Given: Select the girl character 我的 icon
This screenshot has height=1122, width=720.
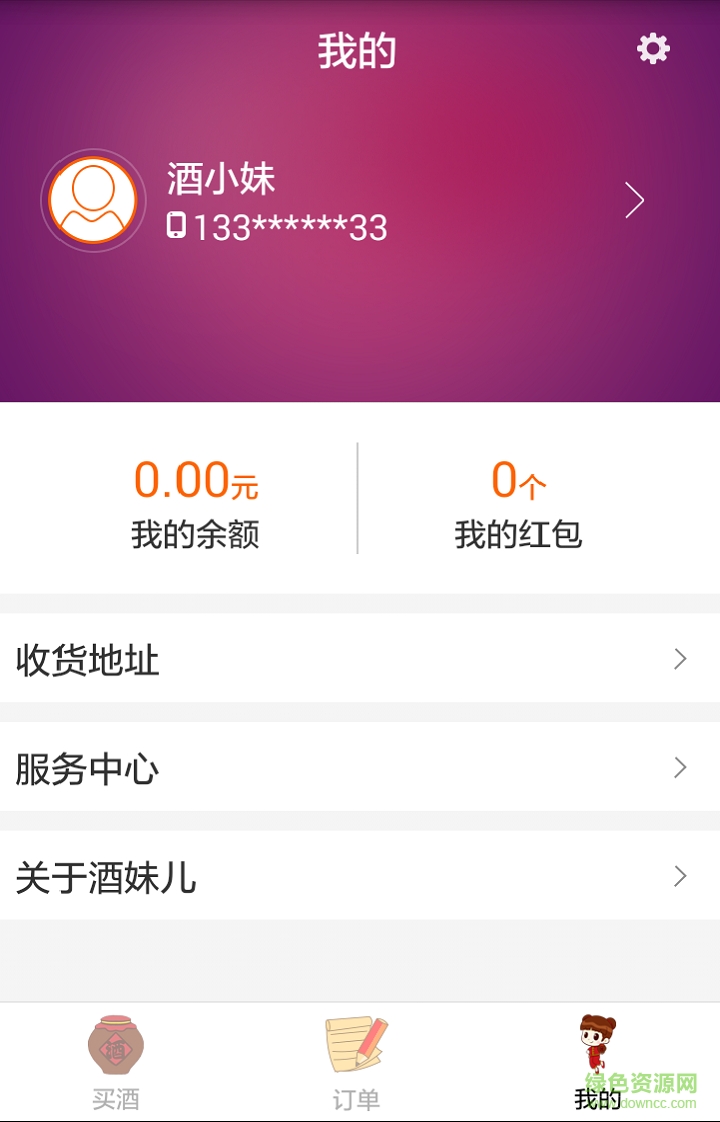Looking at the screenshot, I should coord(597,1044).
